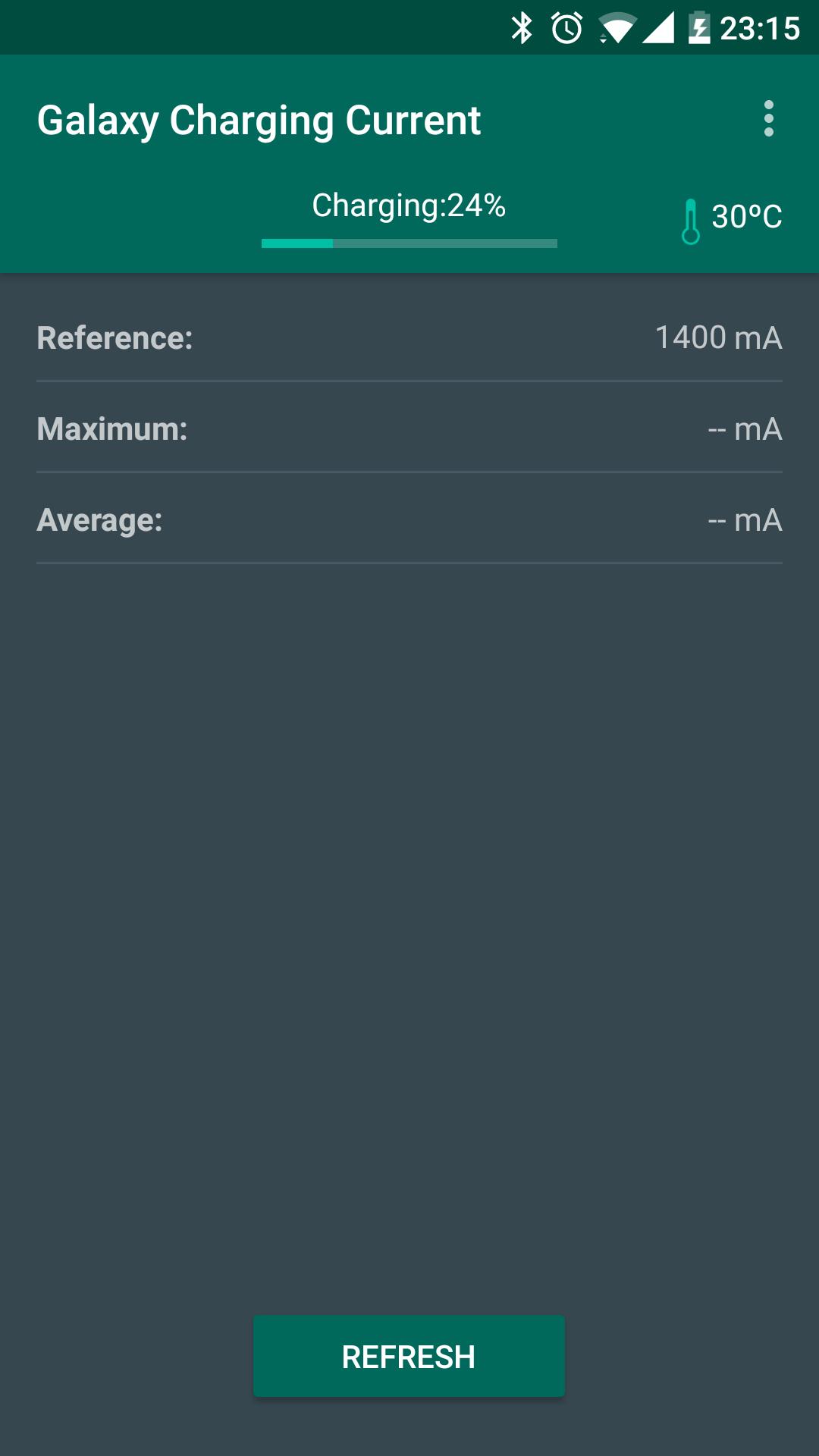819x1456 pixels.
Task: Tap the alarm clock icon in the status bar
Action: tap(565, 25)
